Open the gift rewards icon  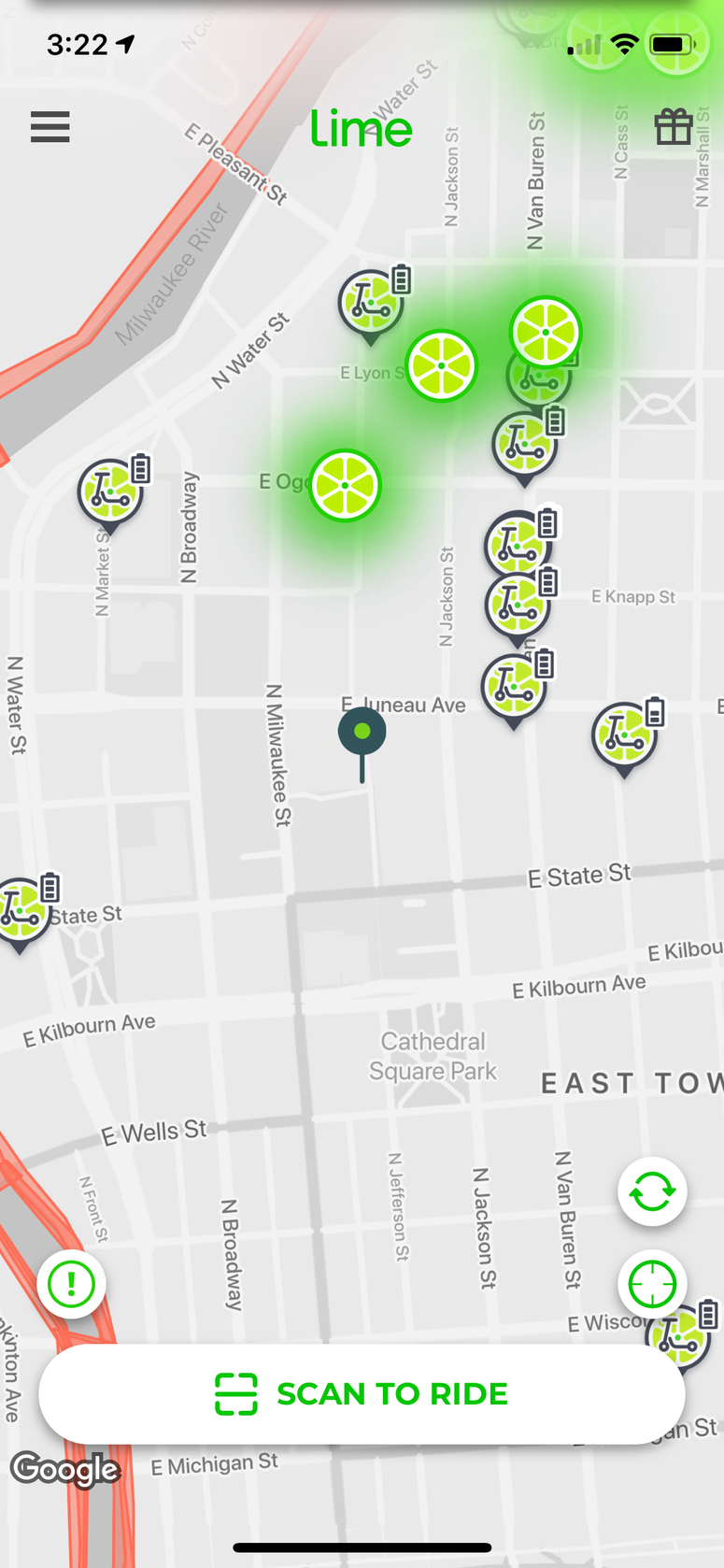(673, 127)
